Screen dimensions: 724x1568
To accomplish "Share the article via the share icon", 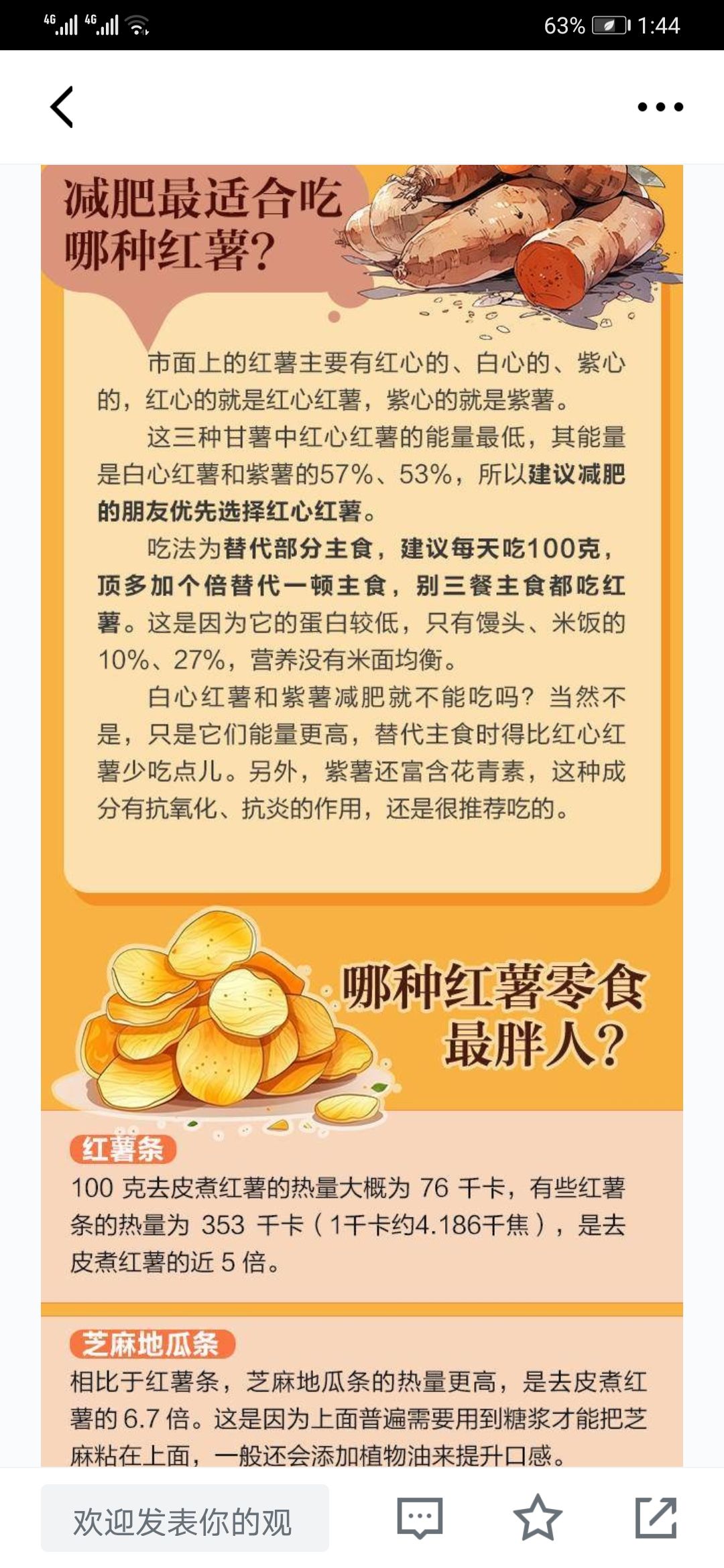I will point(656,1517).
